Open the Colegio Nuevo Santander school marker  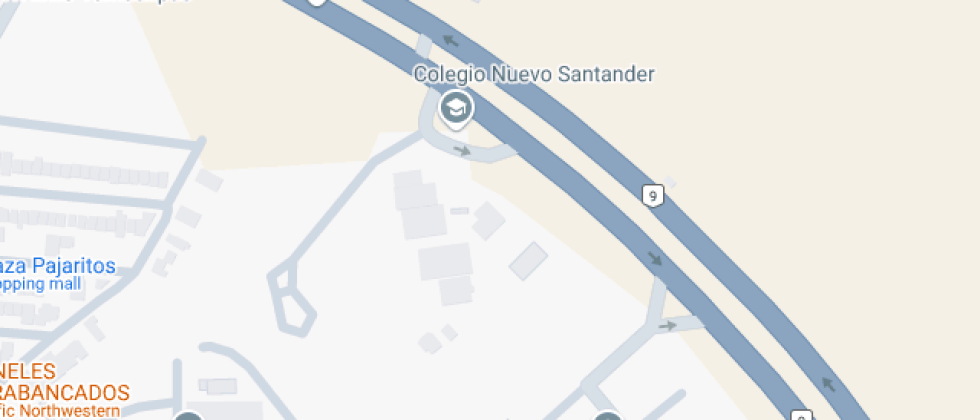[x=456, y=107]
